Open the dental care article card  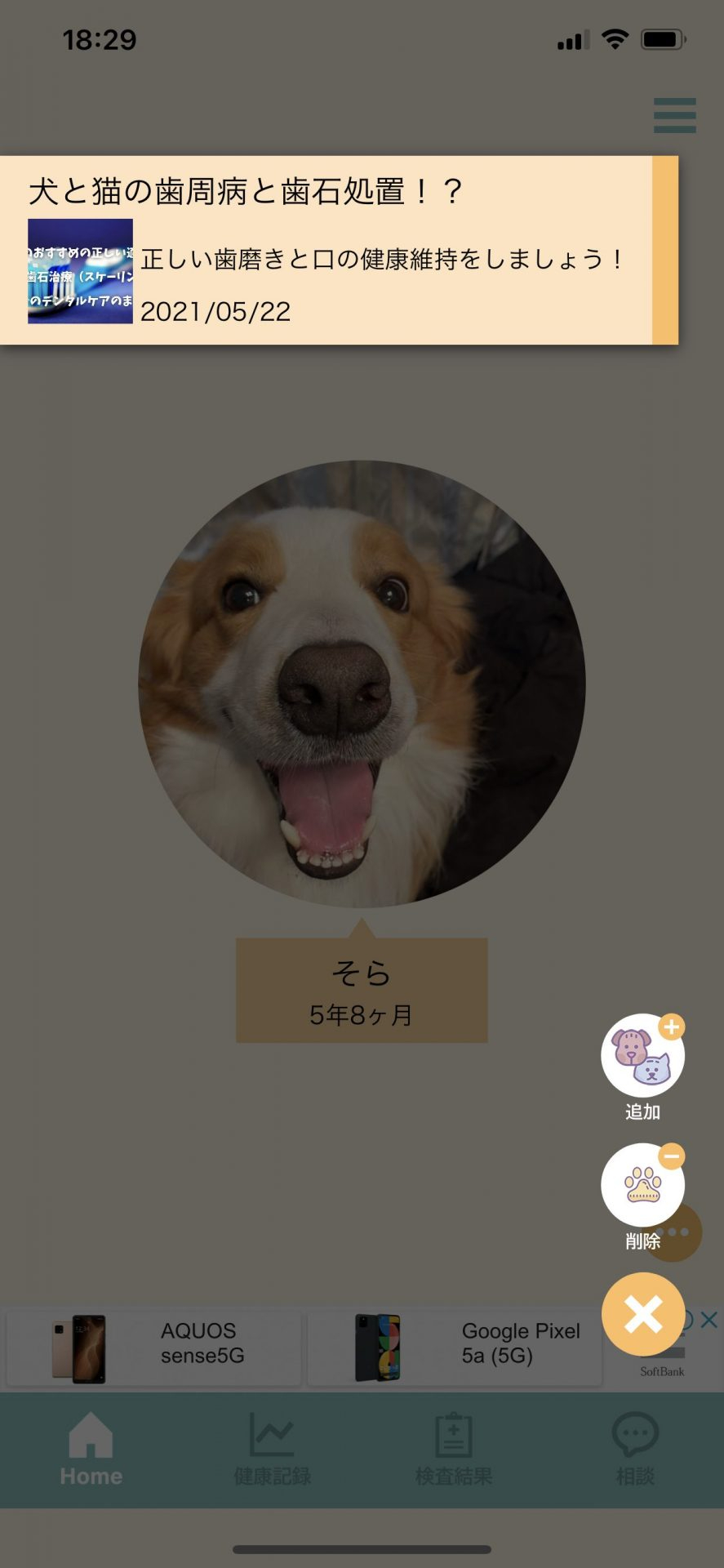(x=326, y=250)
